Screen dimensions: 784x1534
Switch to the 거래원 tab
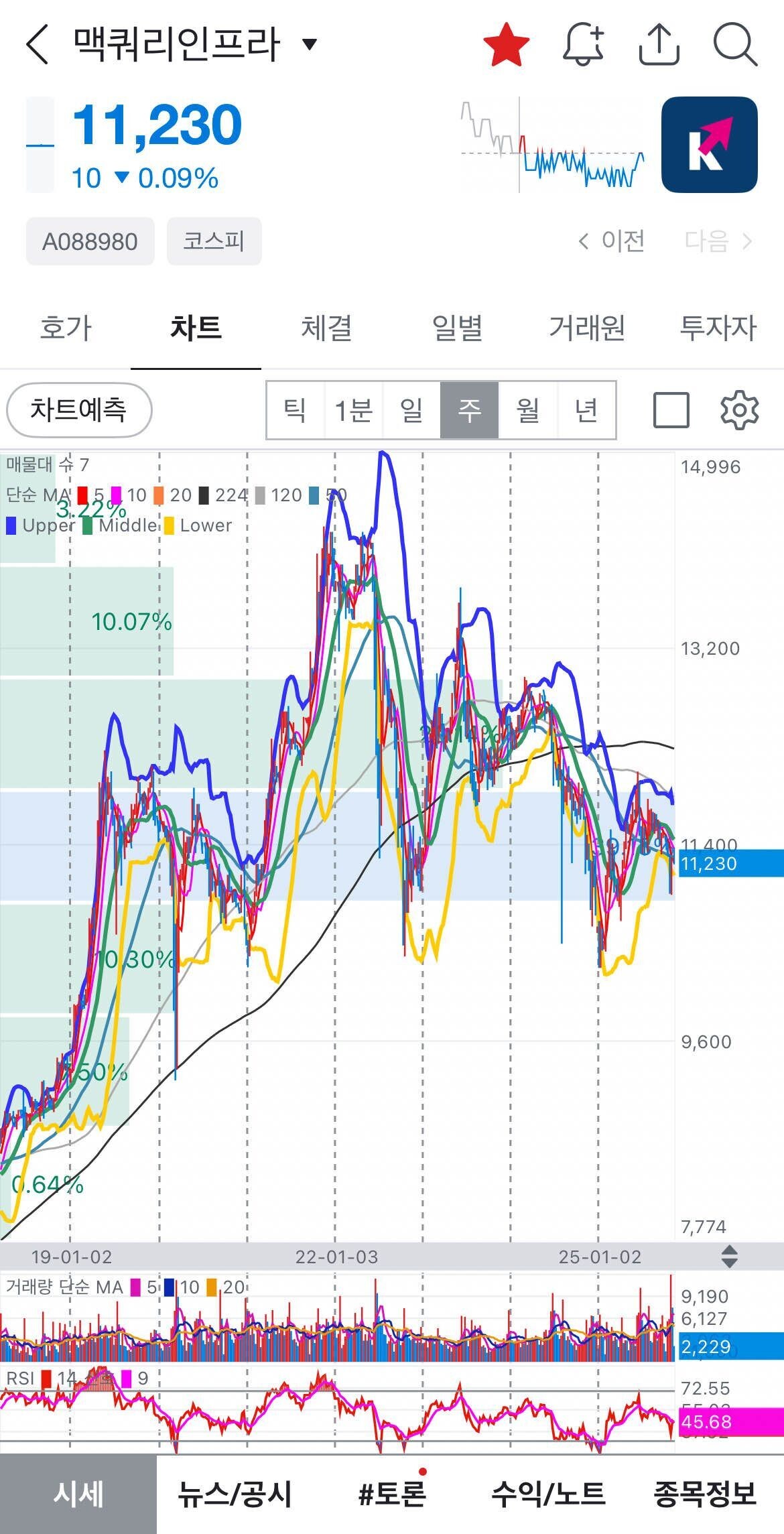pyautogui.click(x=587, y=328)
